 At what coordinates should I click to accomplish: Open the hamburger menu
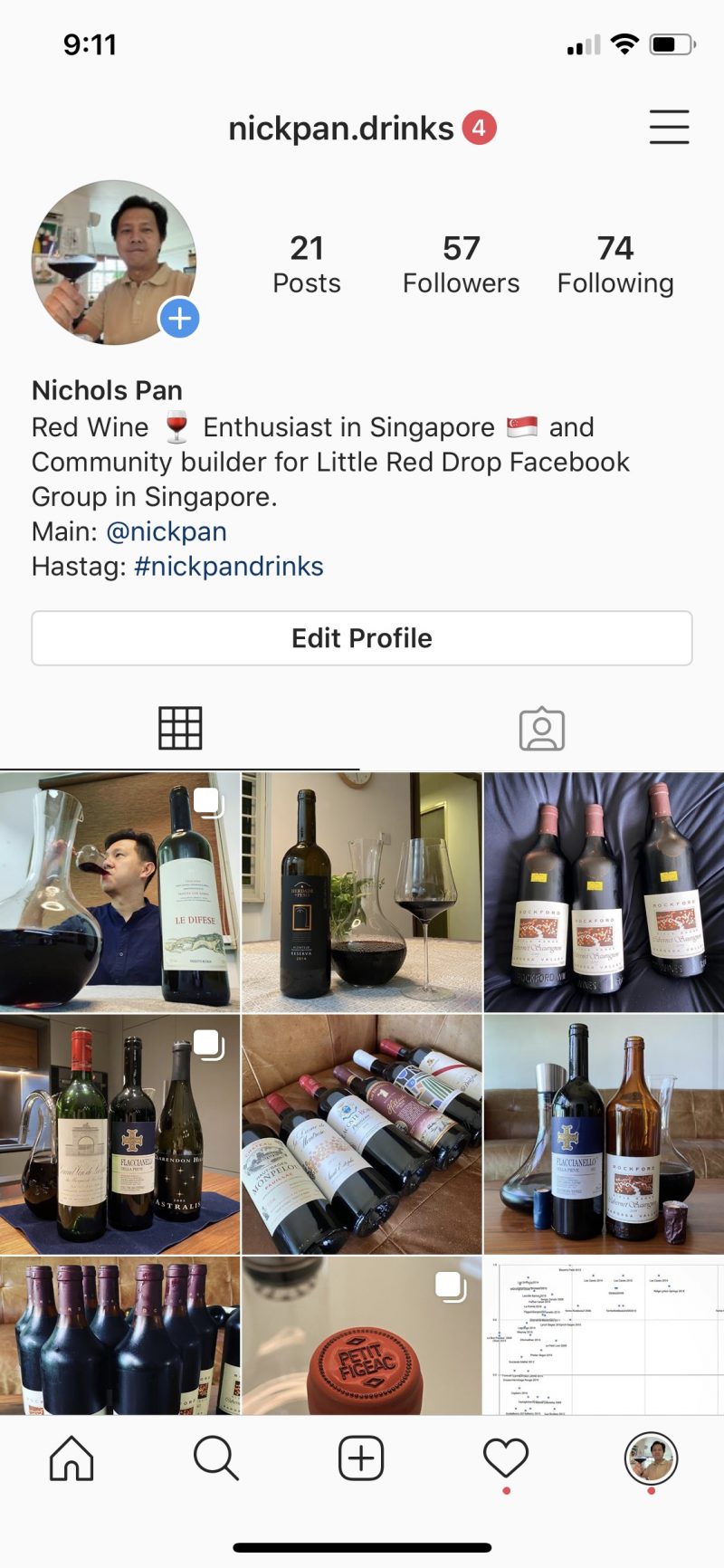click(x=669, y=128)
